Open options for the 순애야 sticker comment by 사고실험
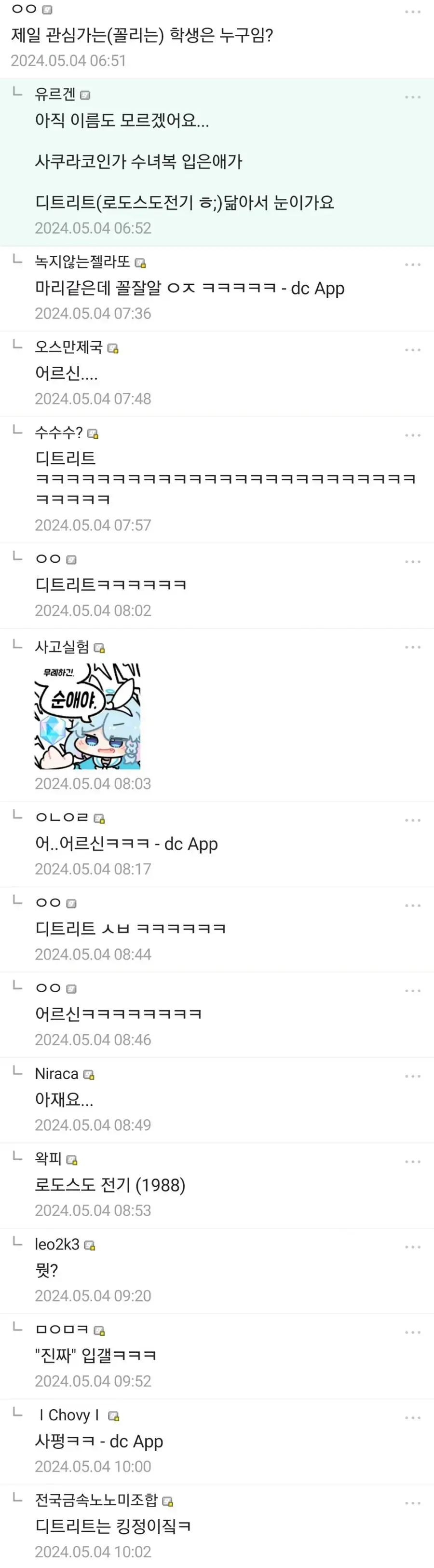The width and height of the screenshot is (434, 1568). click(x=413, y=647)
